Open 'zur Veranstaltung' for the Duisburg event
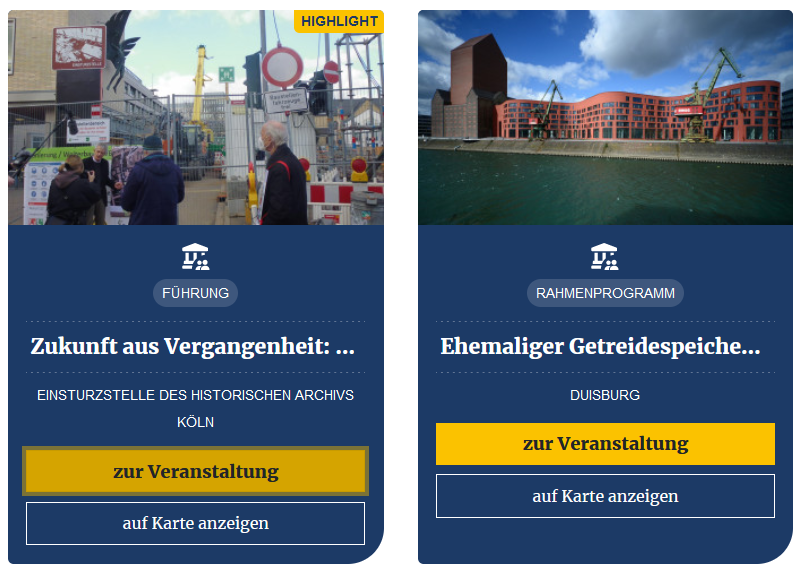 point(605,444)
